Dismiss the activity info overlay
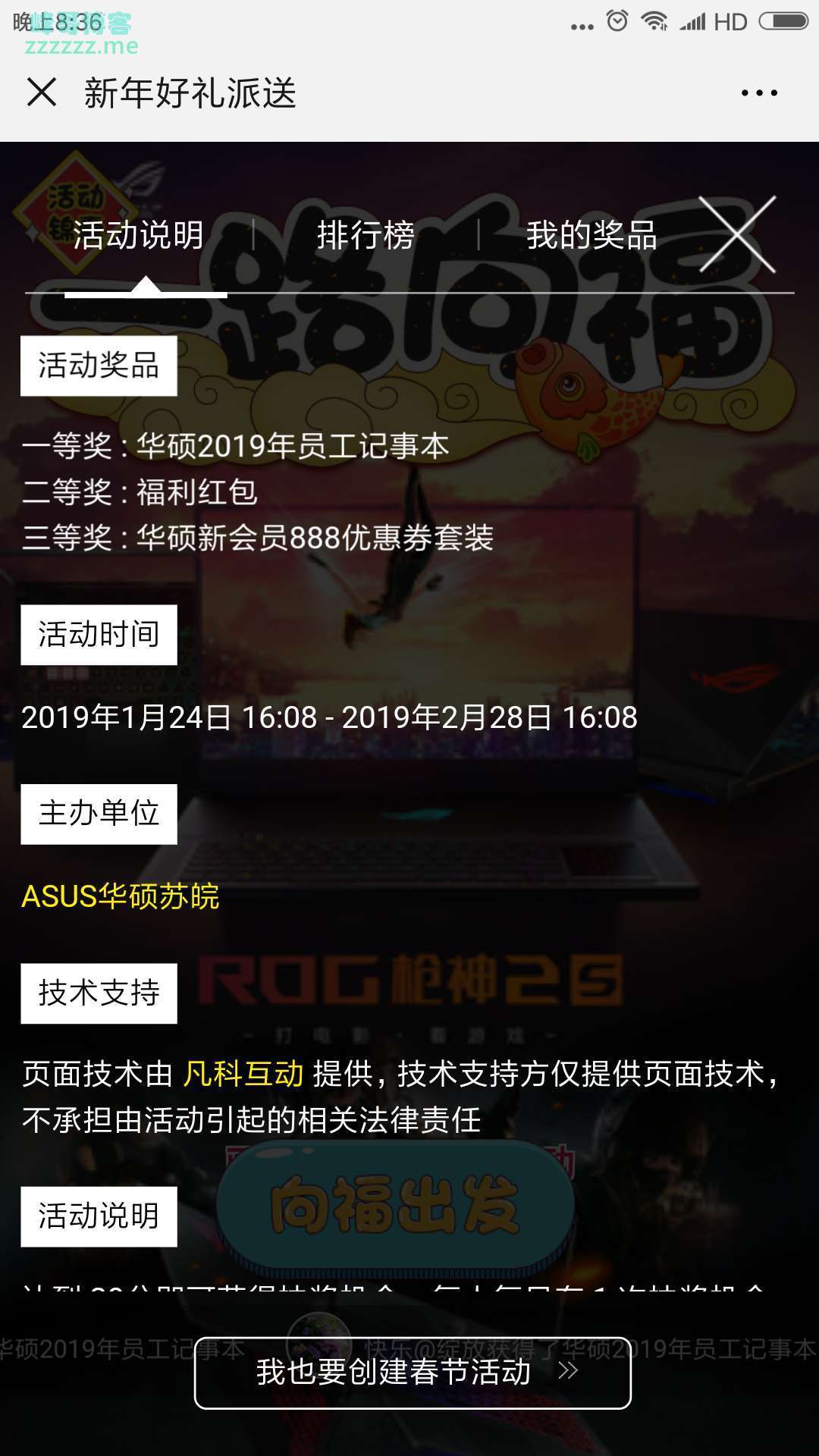The image size is (819, 1456). click(x=737, y=234)
